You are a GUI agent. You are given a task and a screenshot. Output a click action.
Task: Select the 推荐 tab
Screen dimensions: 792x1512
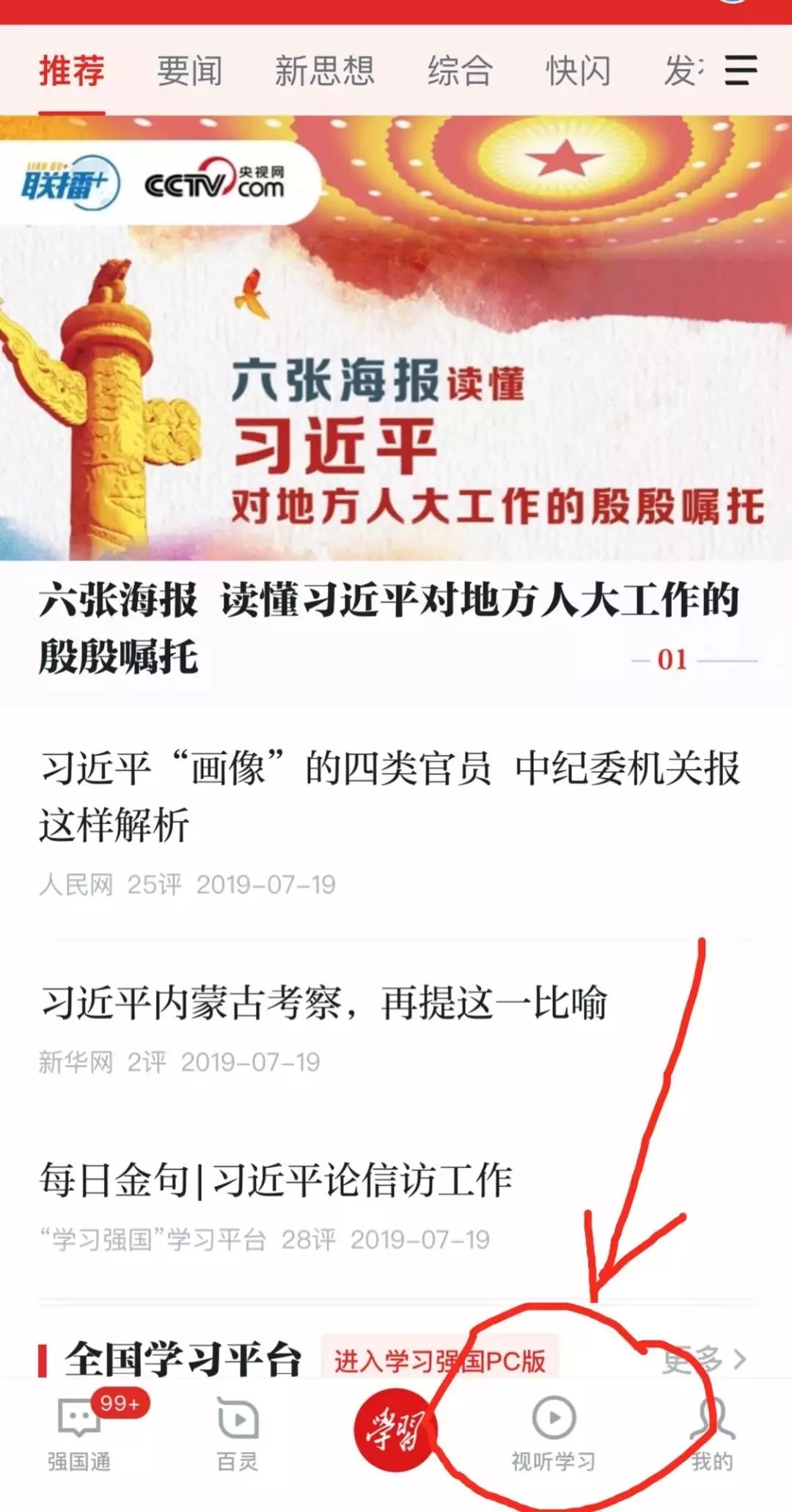tap(72, 71)
